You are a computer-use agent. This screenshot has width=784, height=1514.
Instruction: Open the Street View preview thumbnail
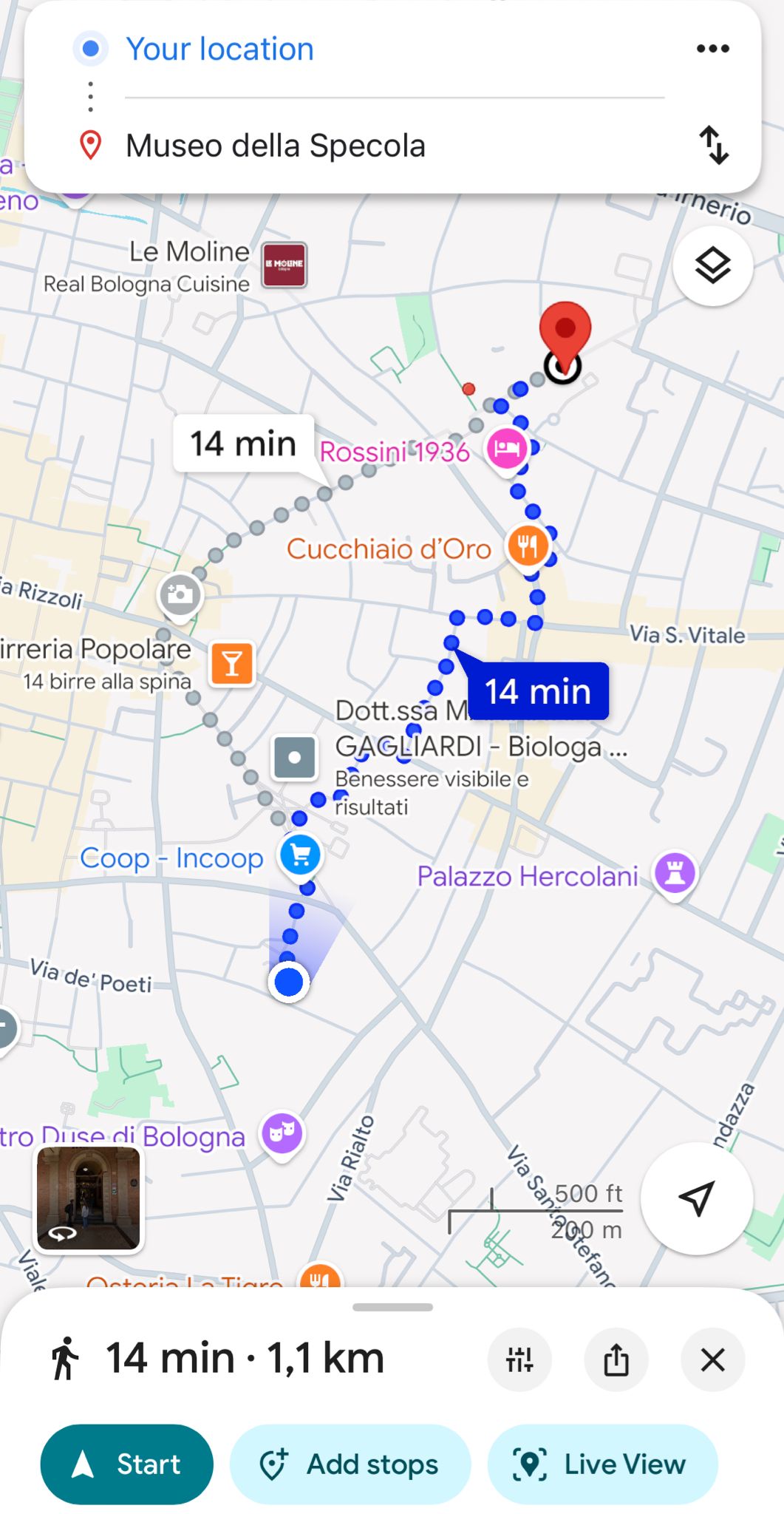click(x=89, y=1198)
